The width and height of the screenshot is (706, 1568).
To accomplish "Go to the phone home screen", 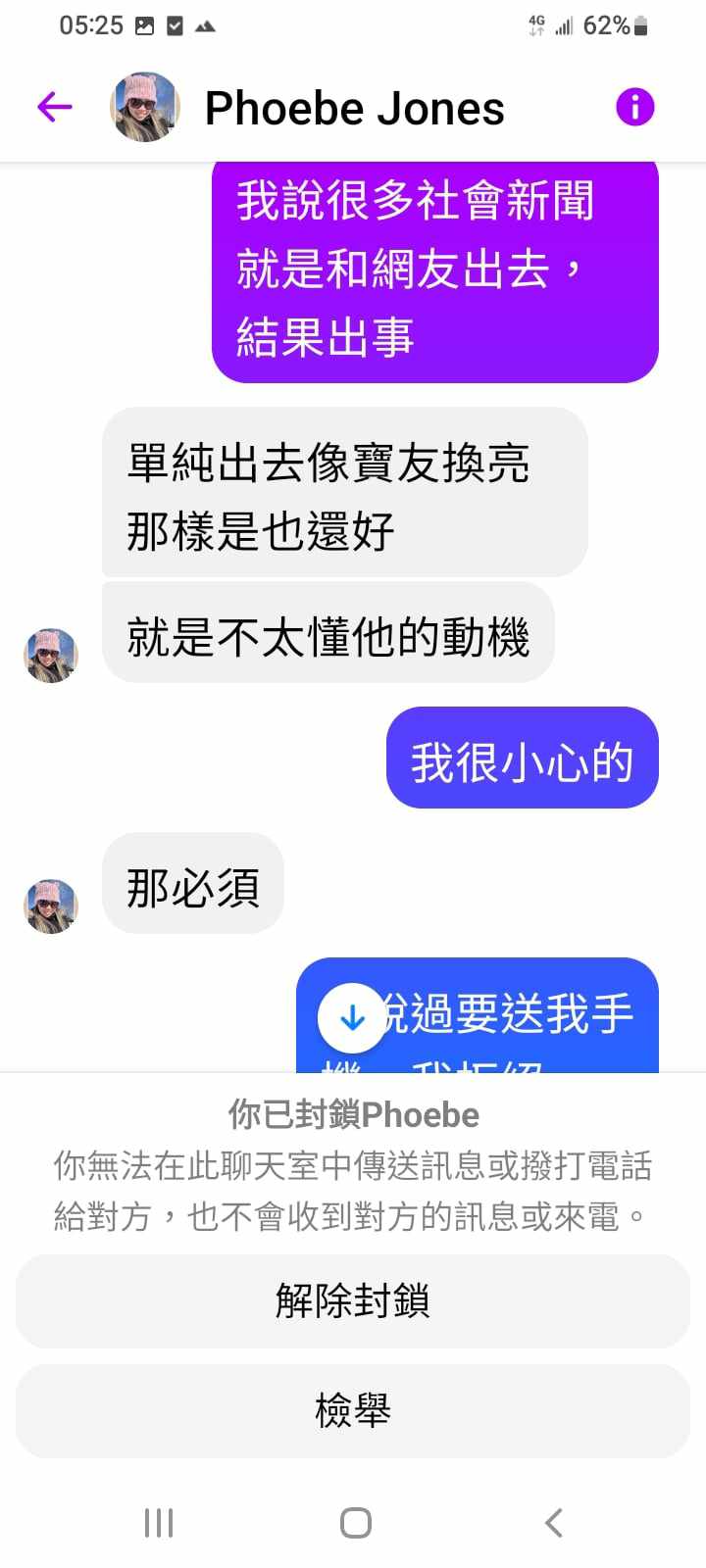I will pyautogui.click(x=355, y=1522).
